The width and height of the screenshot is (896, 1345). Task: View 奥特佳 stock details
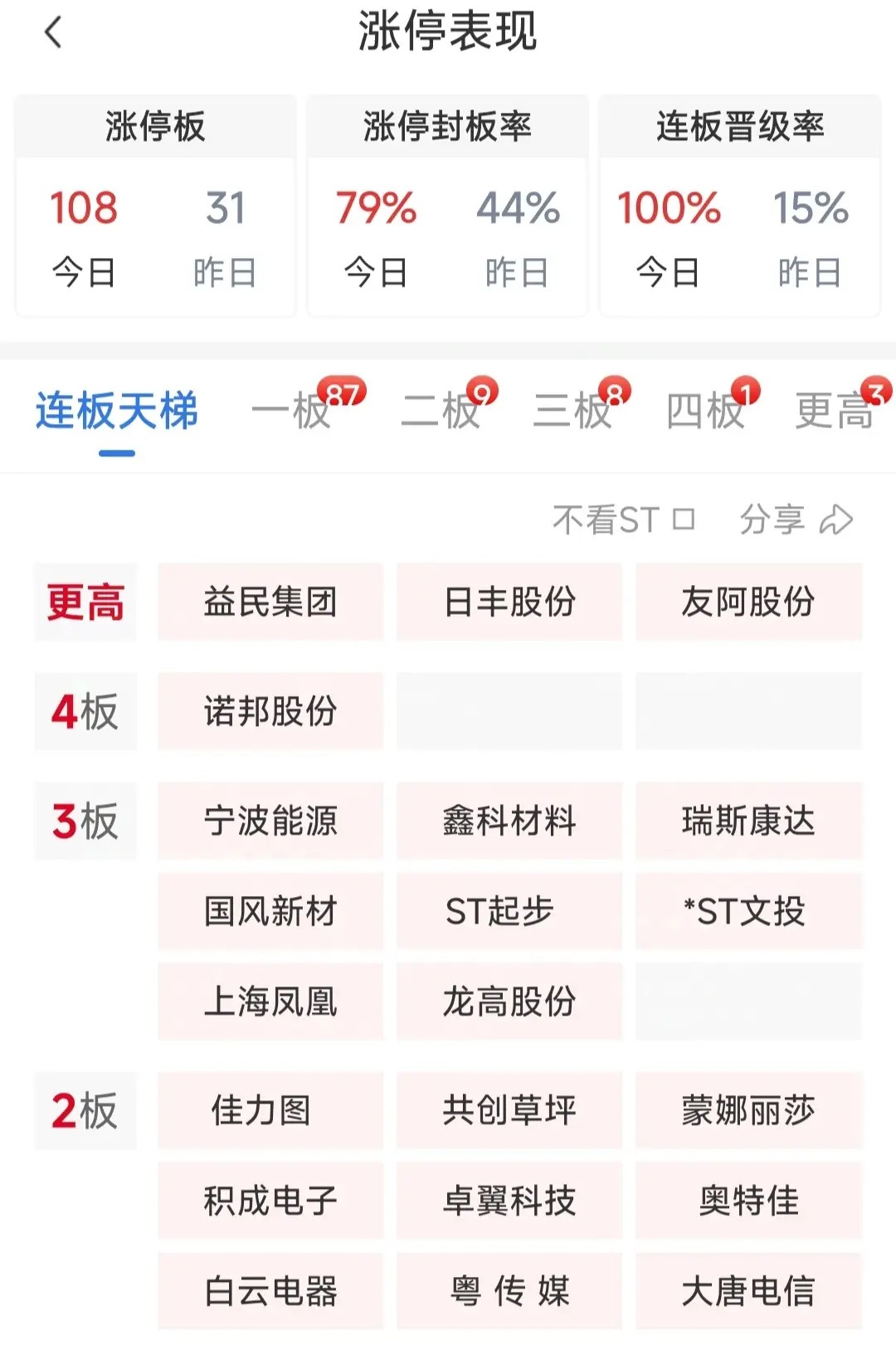pyautogui.click(x=748, y=1201)
